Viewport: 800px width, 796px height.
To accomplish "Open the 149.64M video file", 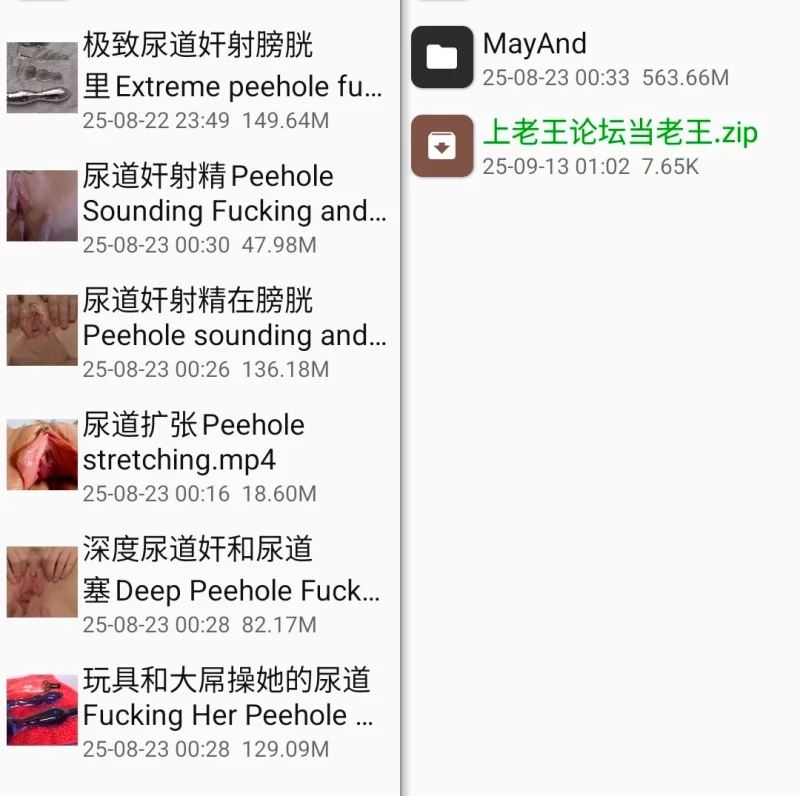I will pos(232,81).
